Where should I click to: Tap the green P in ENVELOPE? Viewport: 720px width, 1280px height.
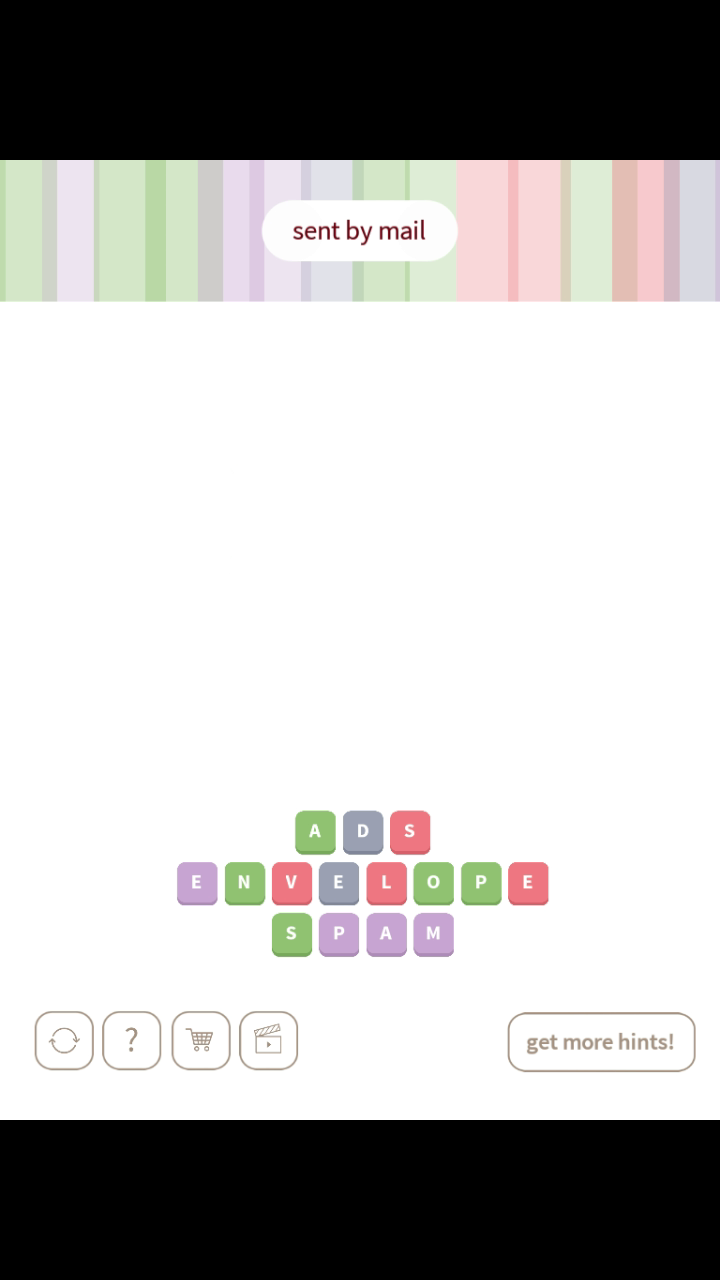[x=481, y=882]
